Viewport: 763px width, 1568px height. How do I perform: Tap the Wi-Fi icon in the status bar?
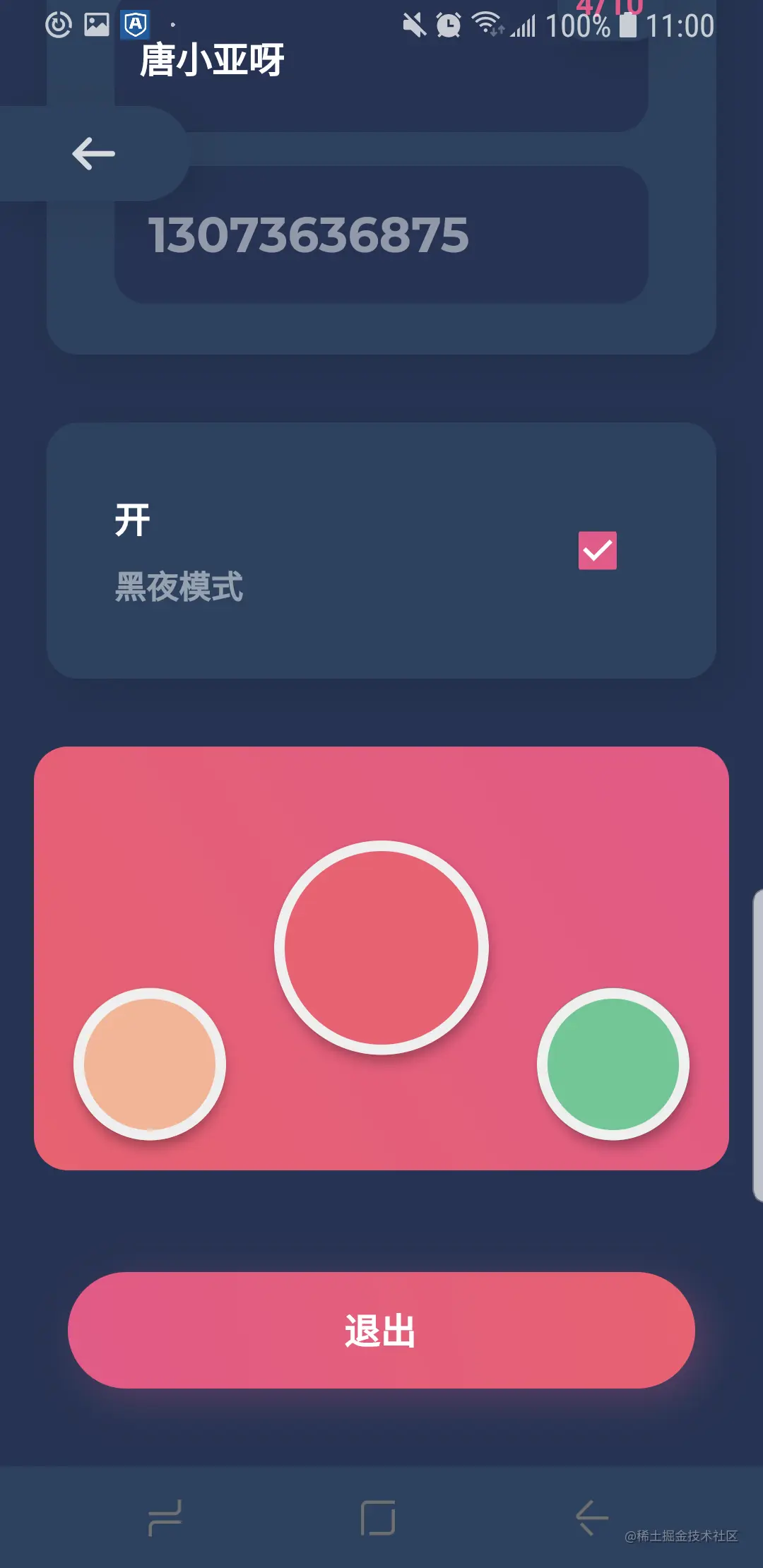[x=487, y=23]
